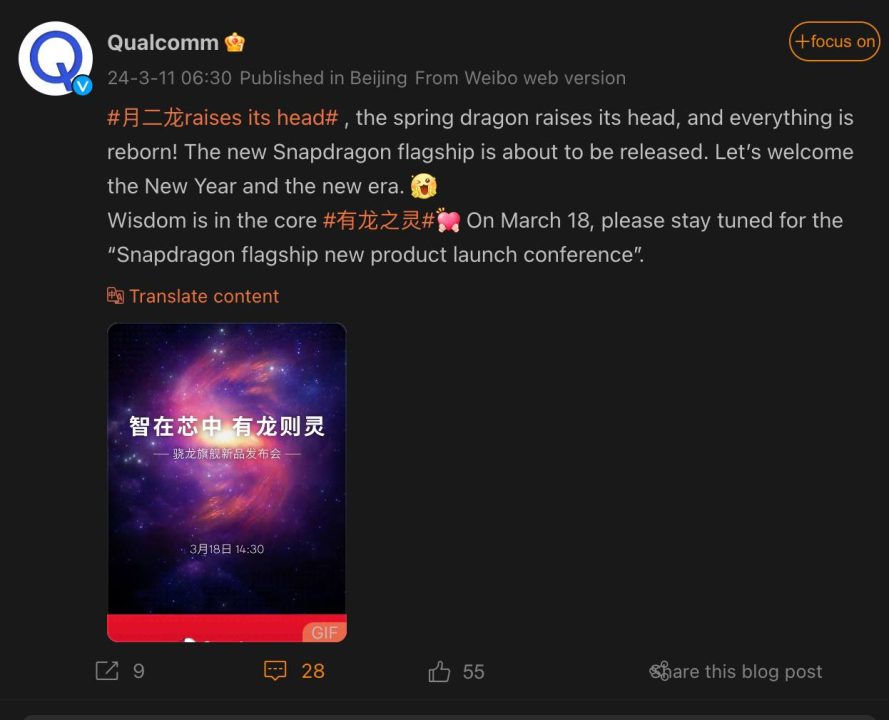This screenshot has height=720, width=889.
Task: Tap Translate content
Action: click(193, 296)
